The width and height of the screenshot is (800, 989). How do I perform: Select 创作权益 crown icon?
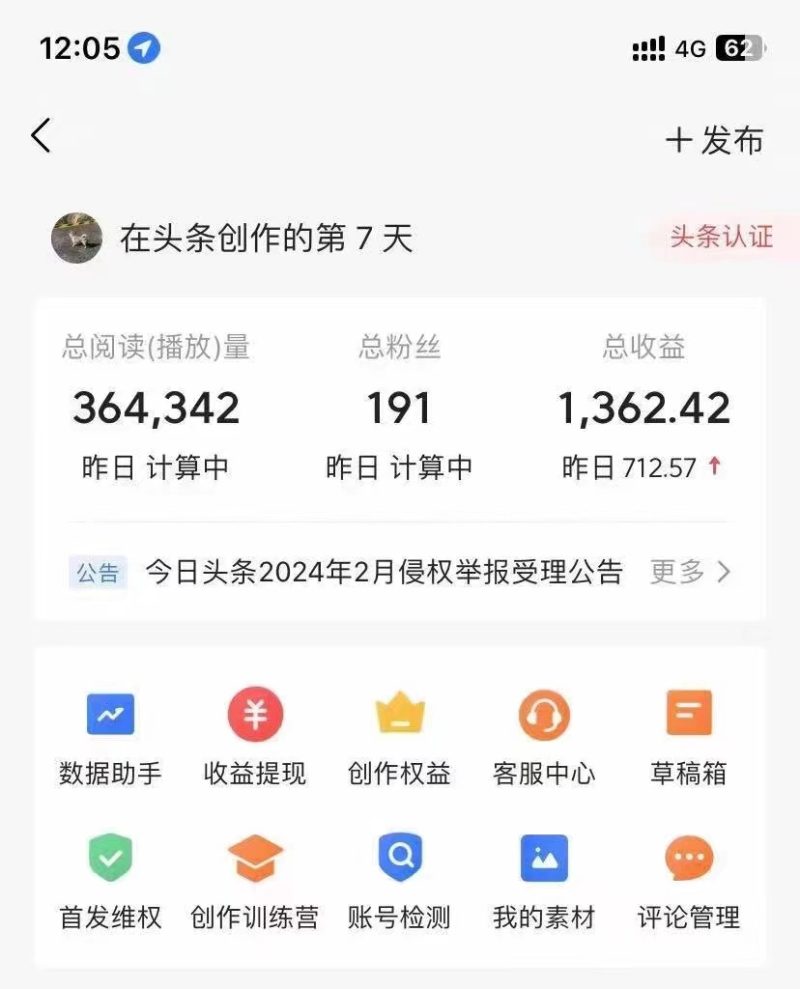pyautogui.click(x=400, y=735)
